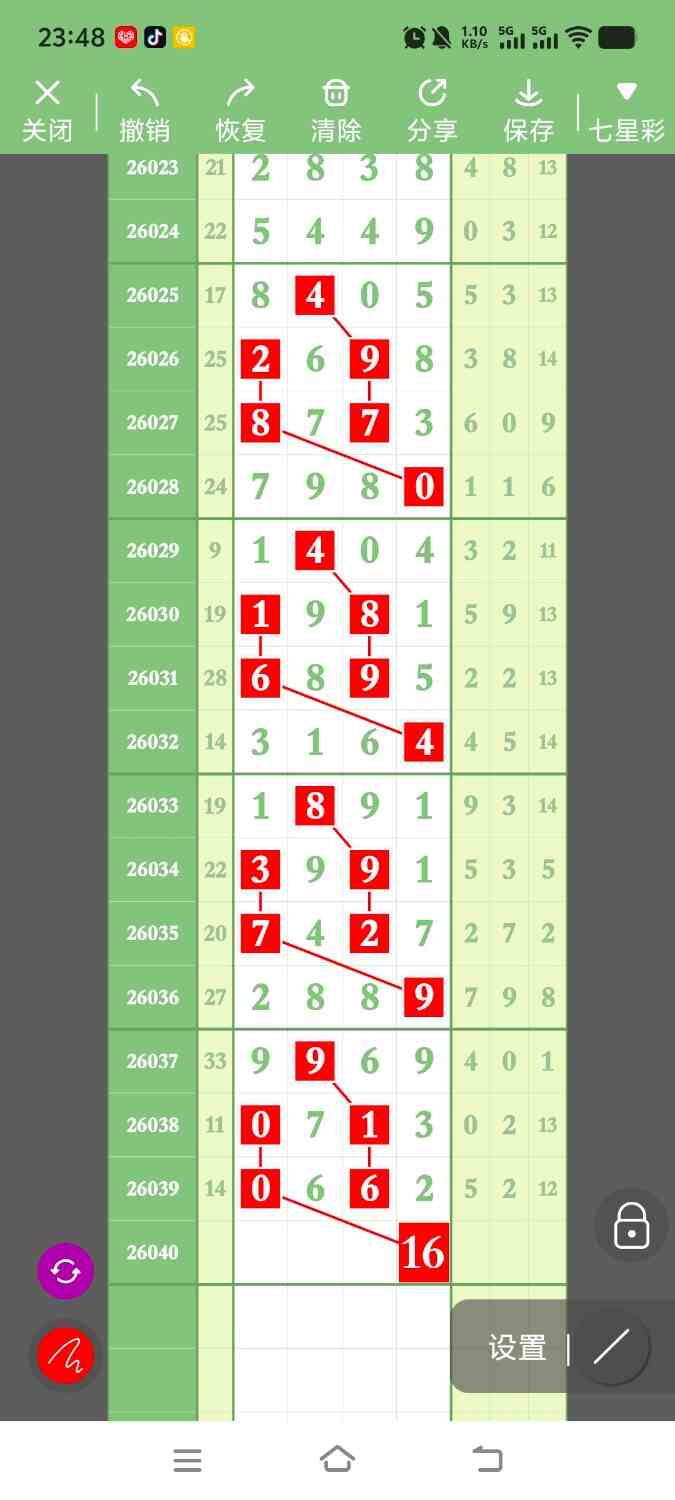Redo the undone mark (恢复)
This screenshot has width=675, height=1500.
click(240, 111)
